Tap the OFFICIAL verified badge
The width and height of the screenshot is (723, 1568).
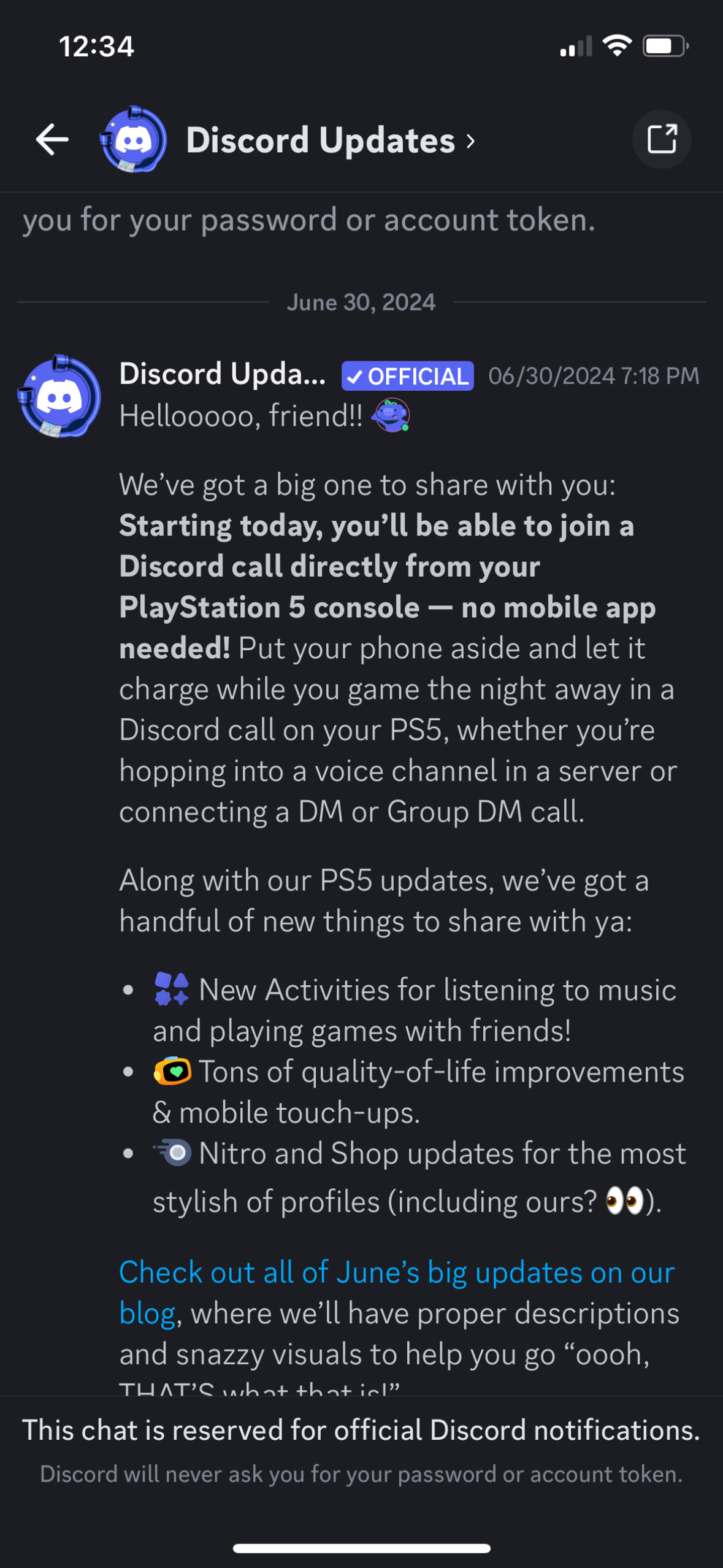pyautogui.click(x=407, y=376)
